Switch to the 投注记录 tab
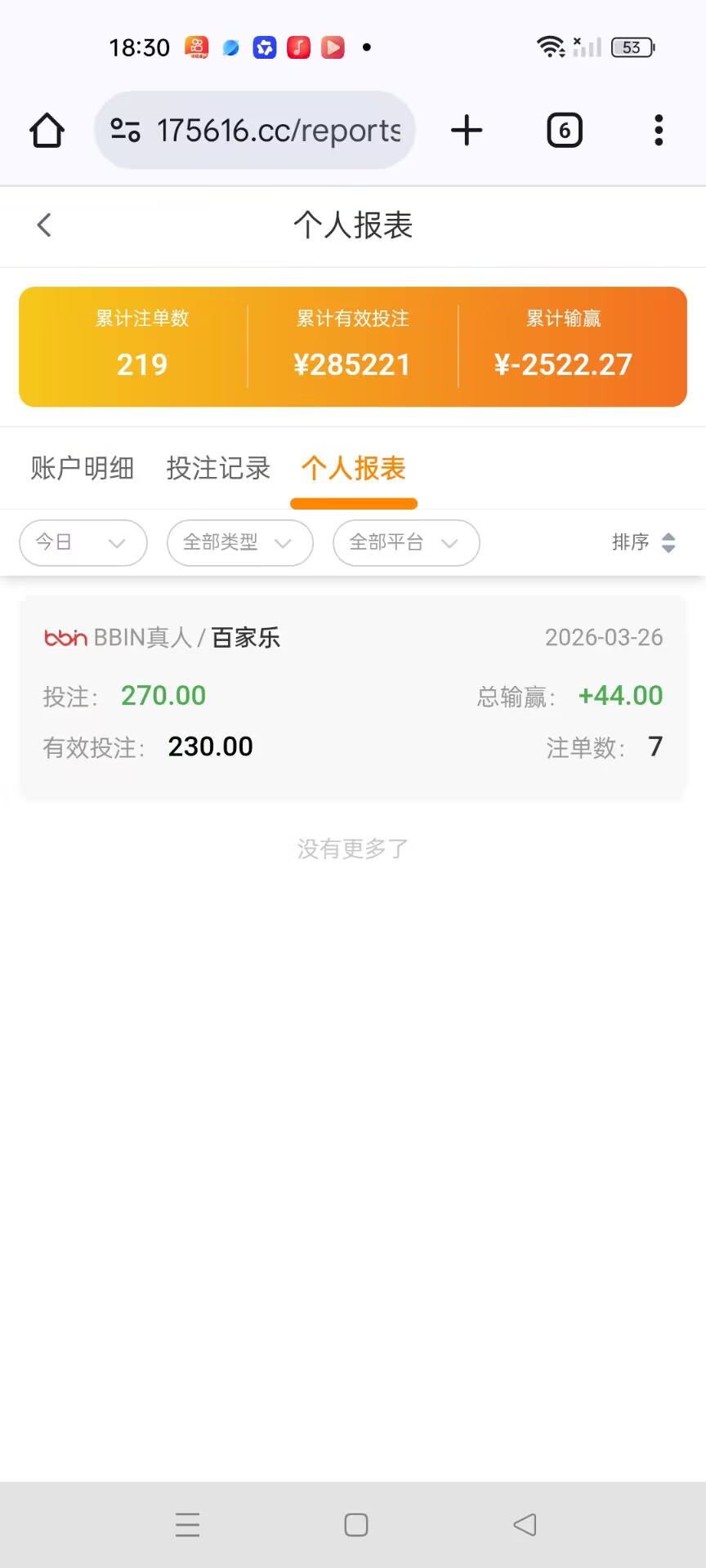This screenshot has width=706, height=1568. pos(217,469)
